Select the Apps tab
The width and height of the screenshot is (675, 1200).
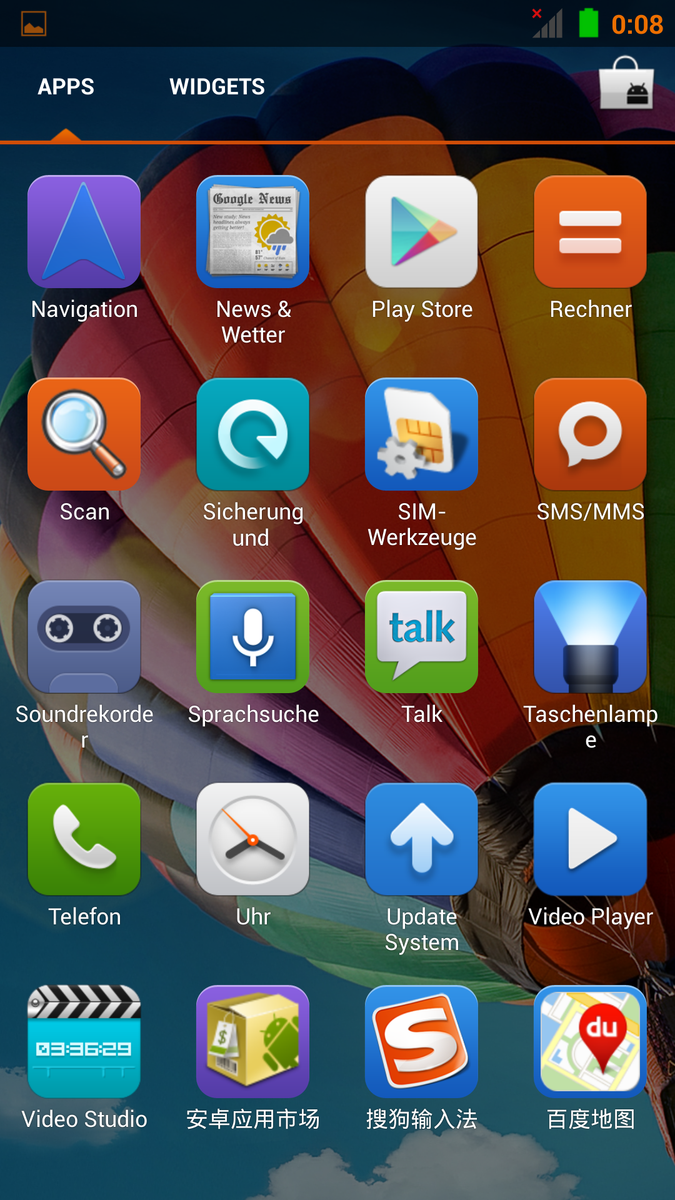66,87
